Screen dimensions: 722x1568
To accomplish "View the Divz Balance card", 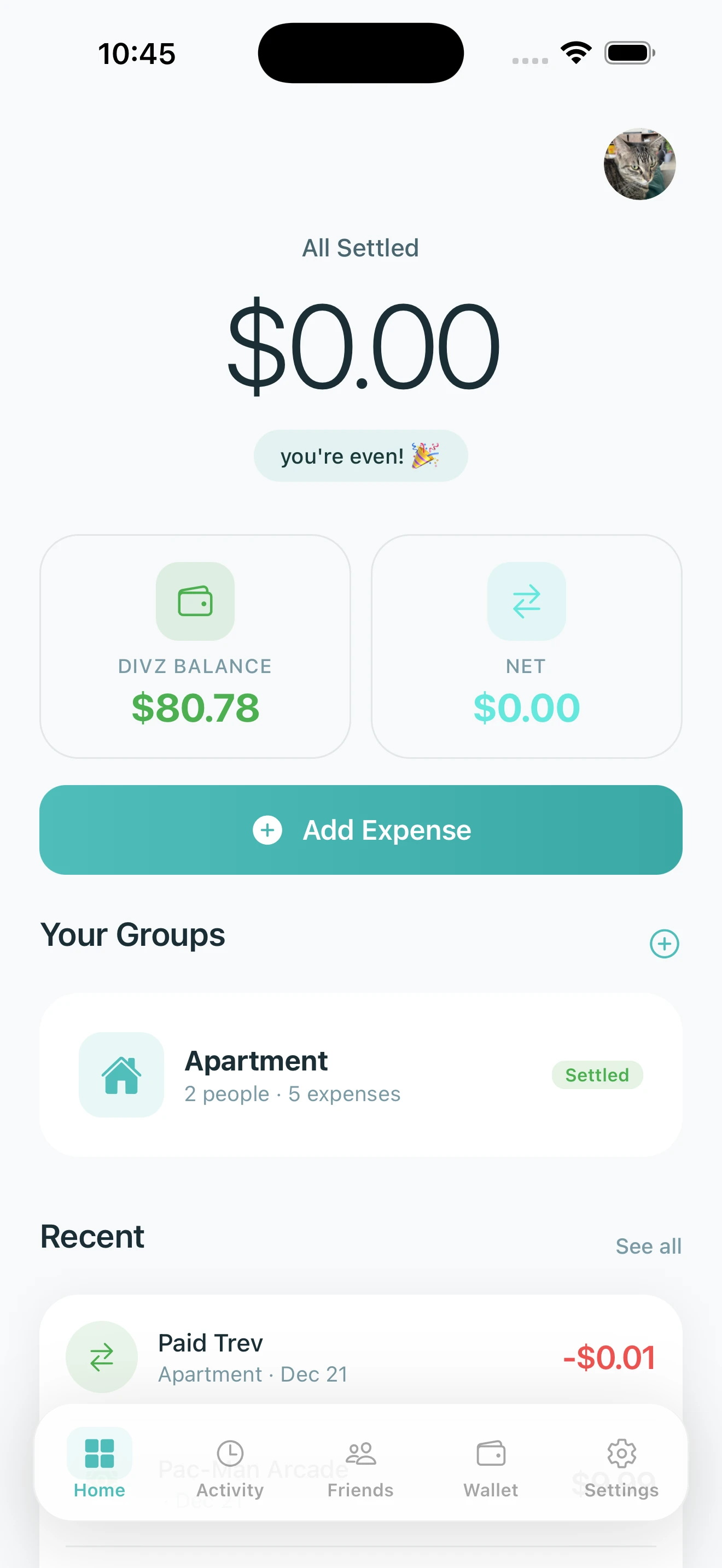I will tap(195, 646).
